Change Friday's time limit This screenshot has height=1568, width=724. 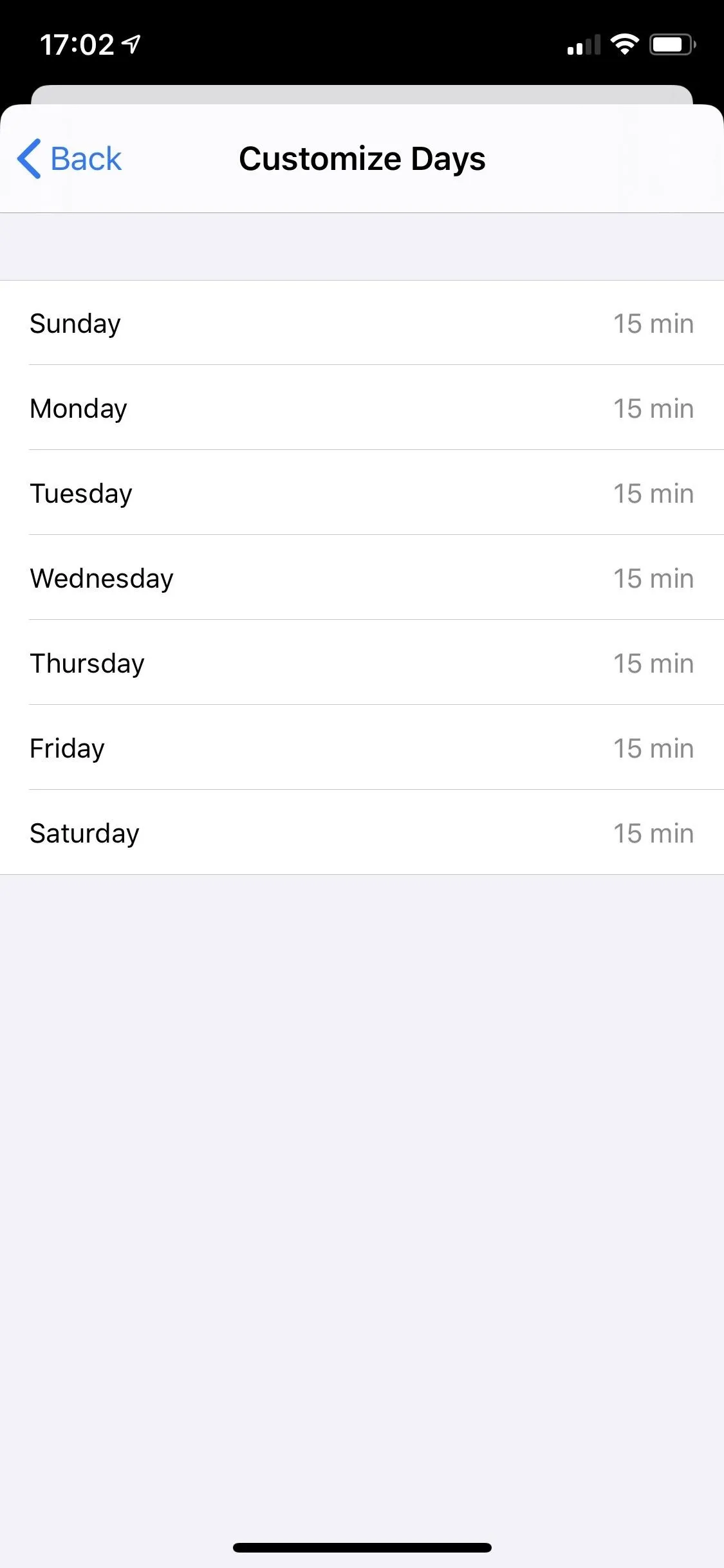362,748
